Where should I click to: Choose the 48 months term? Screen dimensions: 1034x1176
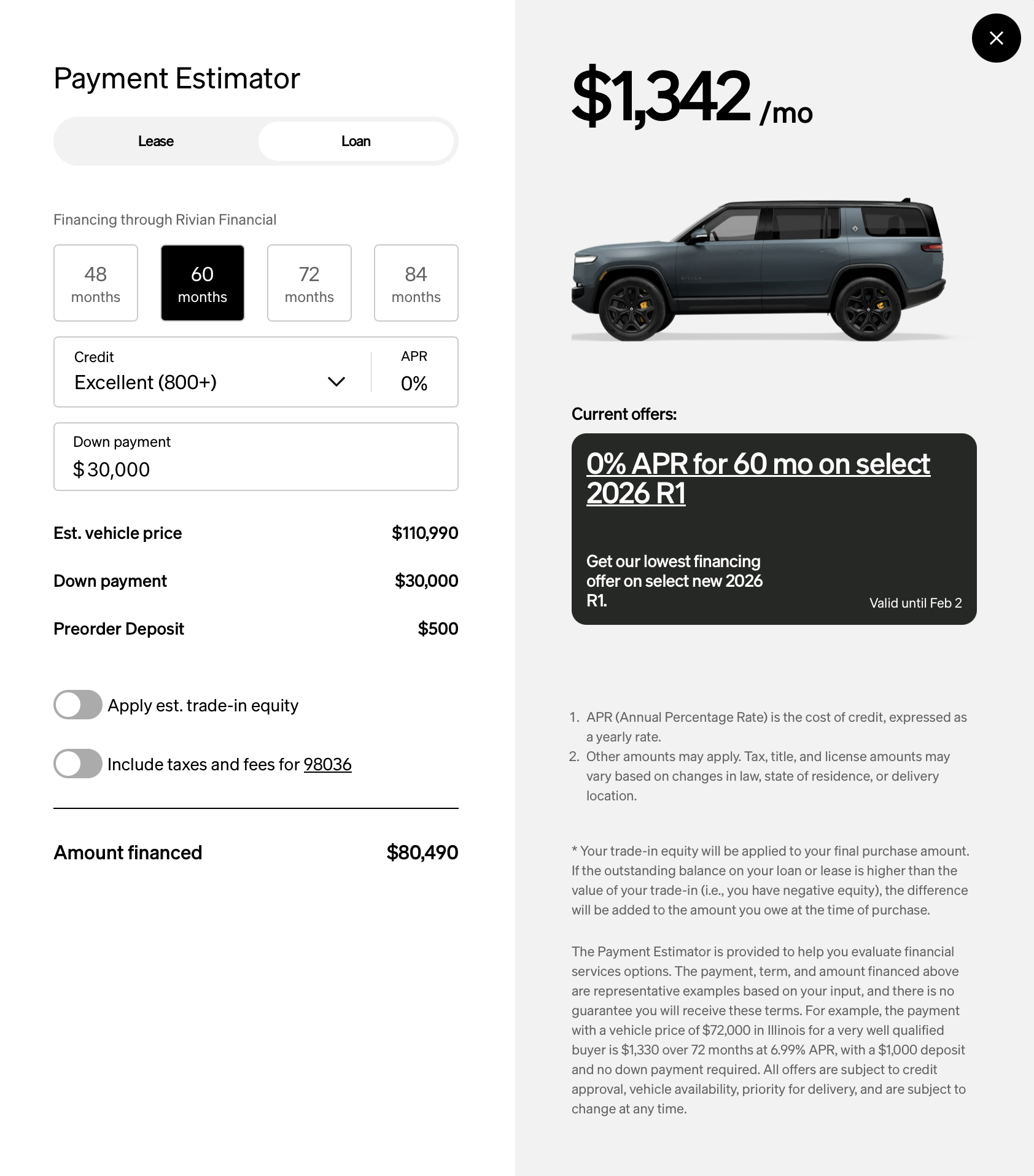(x=96, y=283)
